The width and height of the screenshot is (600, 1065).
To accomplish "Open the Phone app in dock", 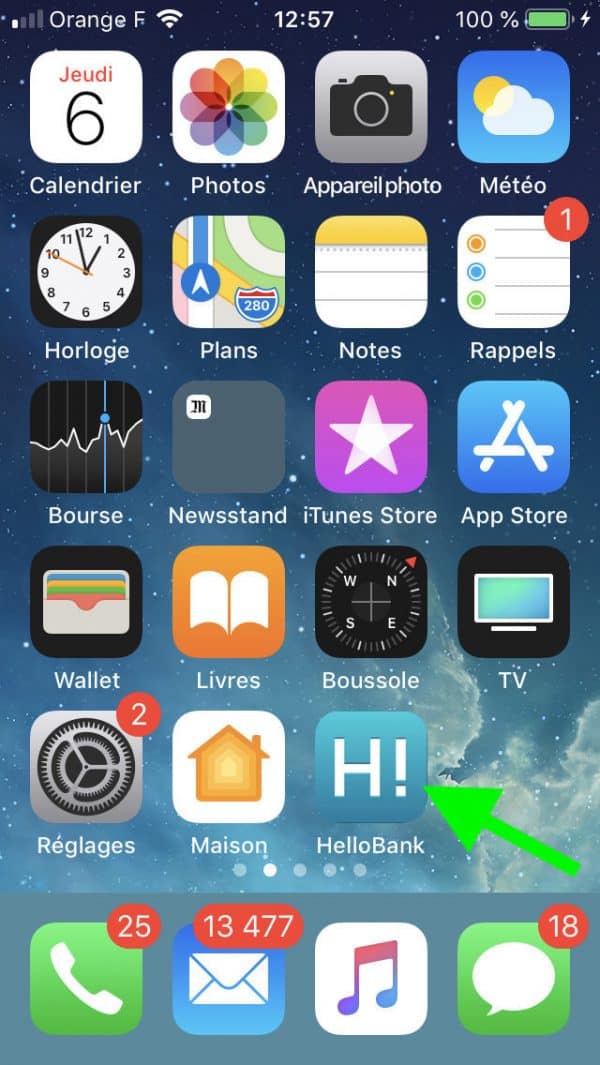I will 86,978.
